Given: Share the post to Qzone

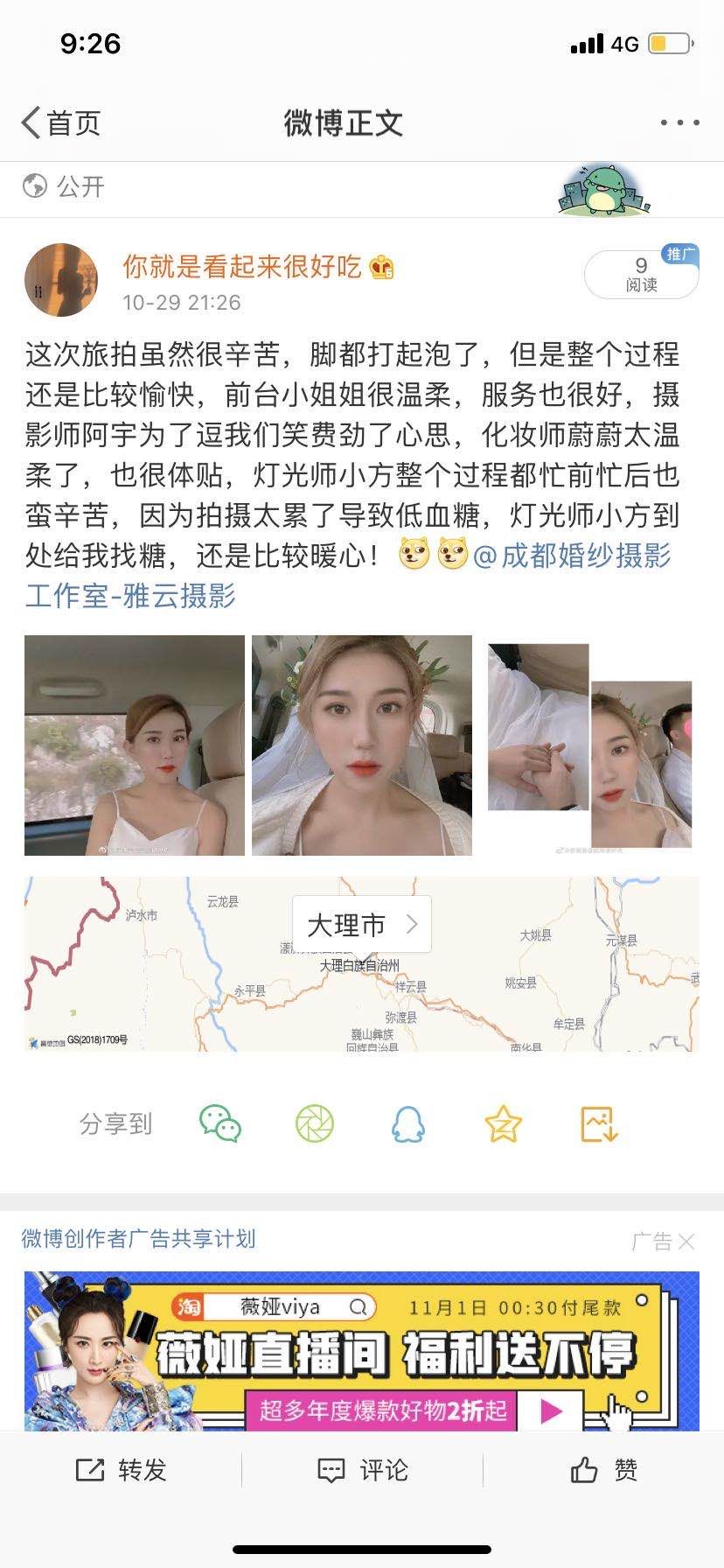Looking at the screenshot, I should 503,1123.
